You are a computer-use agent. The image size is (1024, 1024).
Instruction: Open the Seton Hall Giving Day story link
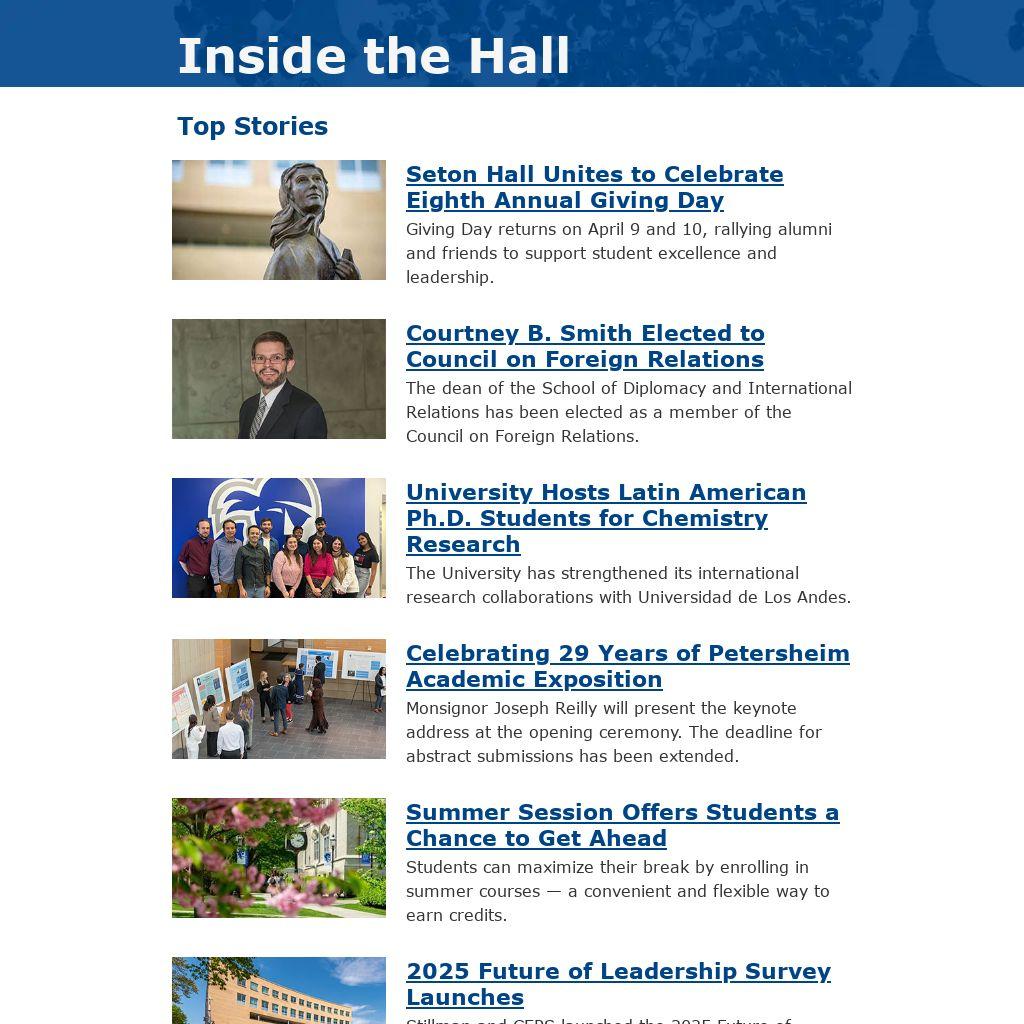(x=594, y=187)
